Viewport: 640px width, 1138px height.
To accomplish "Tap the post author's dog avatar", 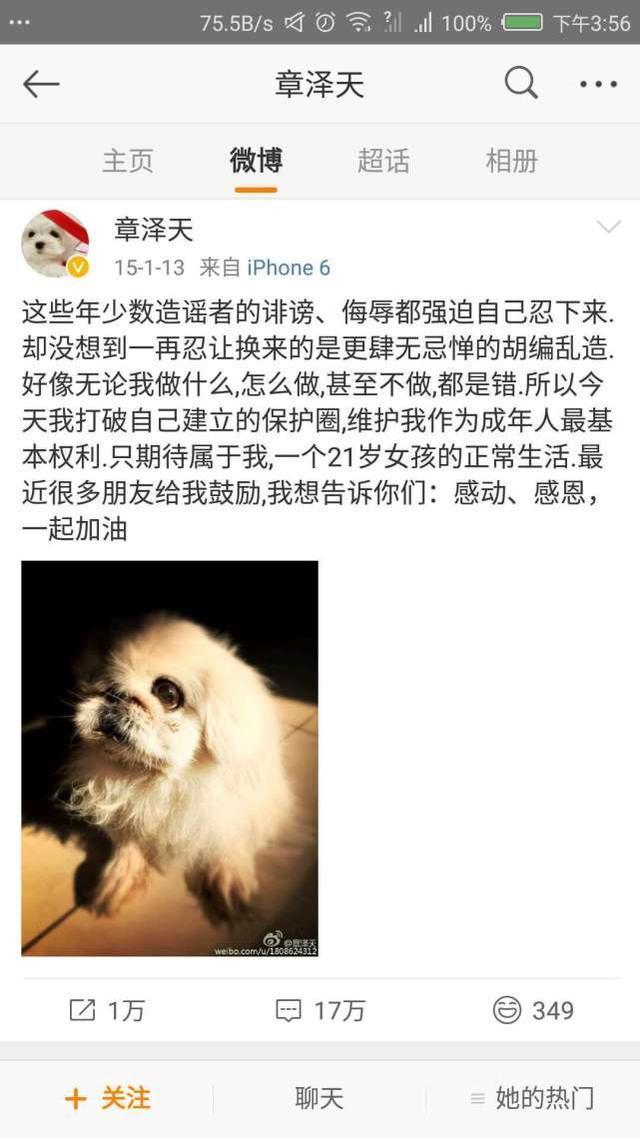I will [x=55, y=244].
